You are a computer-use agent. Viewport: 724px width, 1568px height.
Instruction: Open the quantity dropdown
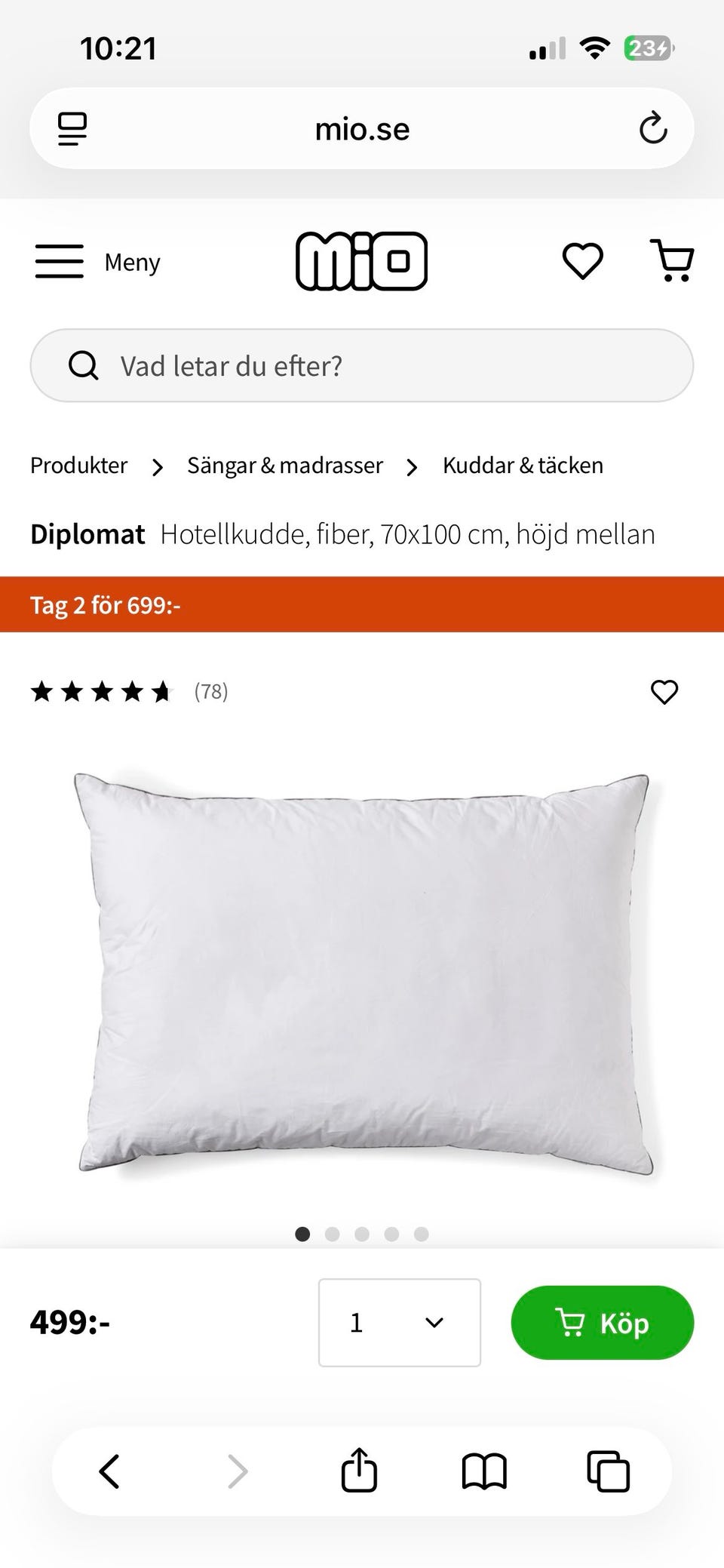(399, 1323)
